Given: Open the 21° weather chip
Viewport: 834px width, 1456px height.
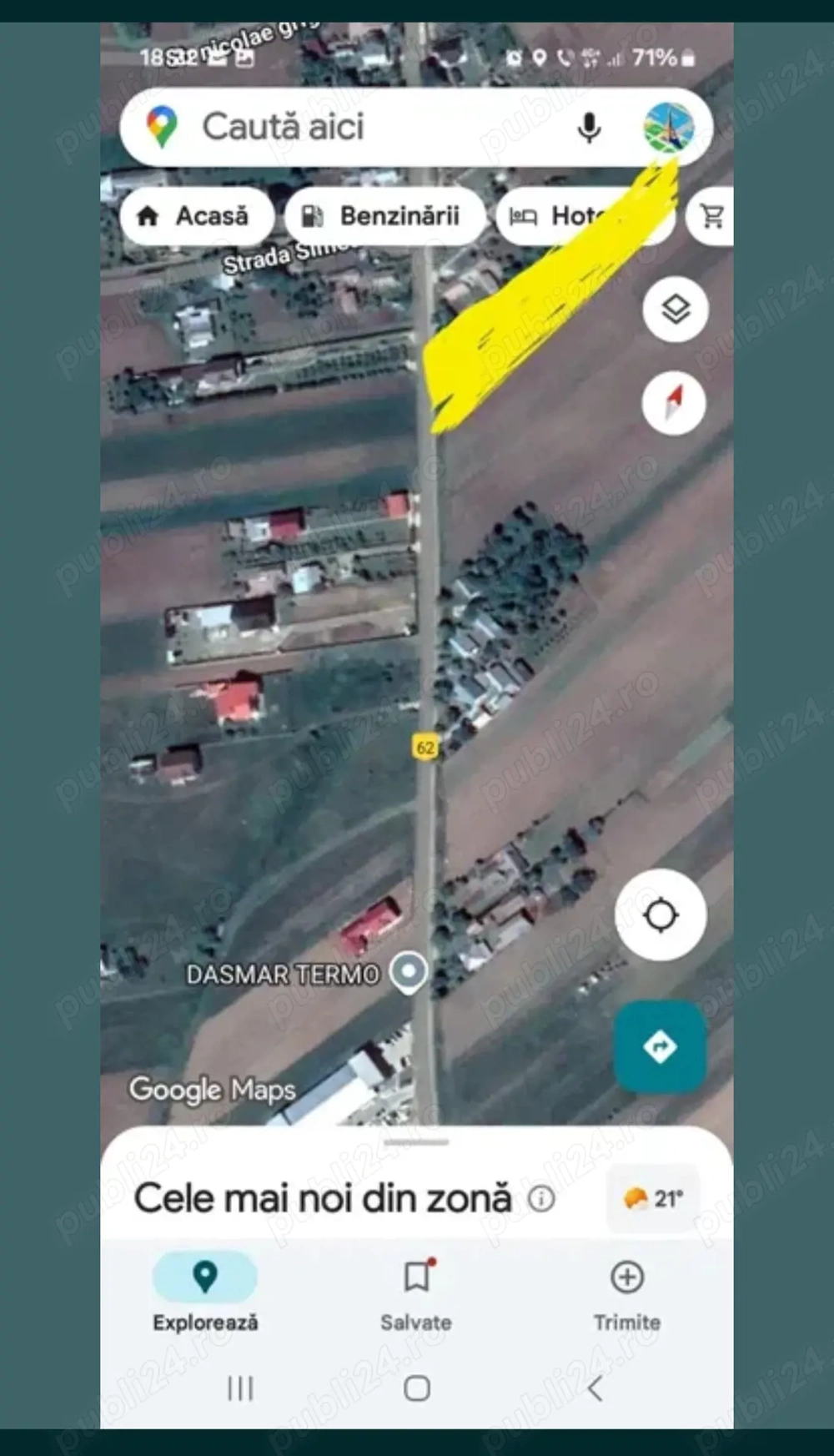Looking at the screenshot, I should click(653, 1199).
